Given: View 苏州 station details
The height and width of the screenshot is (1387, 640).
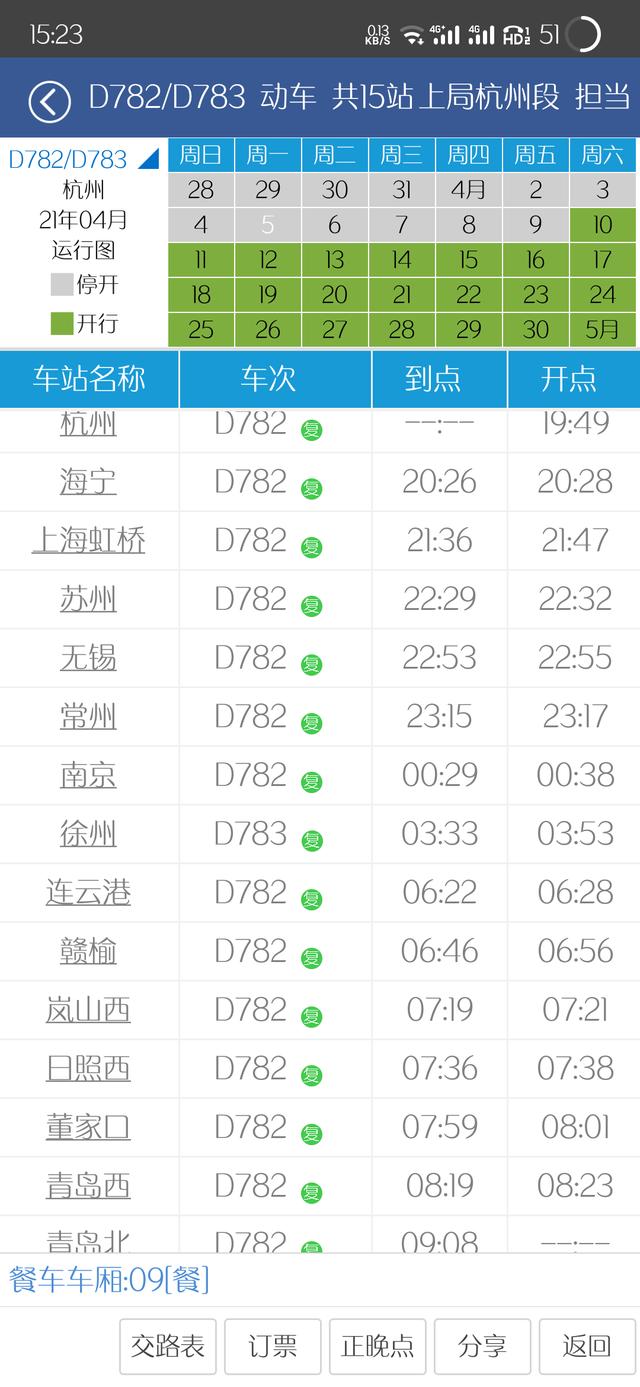Looking at the screenshot, I should (88, 599).
